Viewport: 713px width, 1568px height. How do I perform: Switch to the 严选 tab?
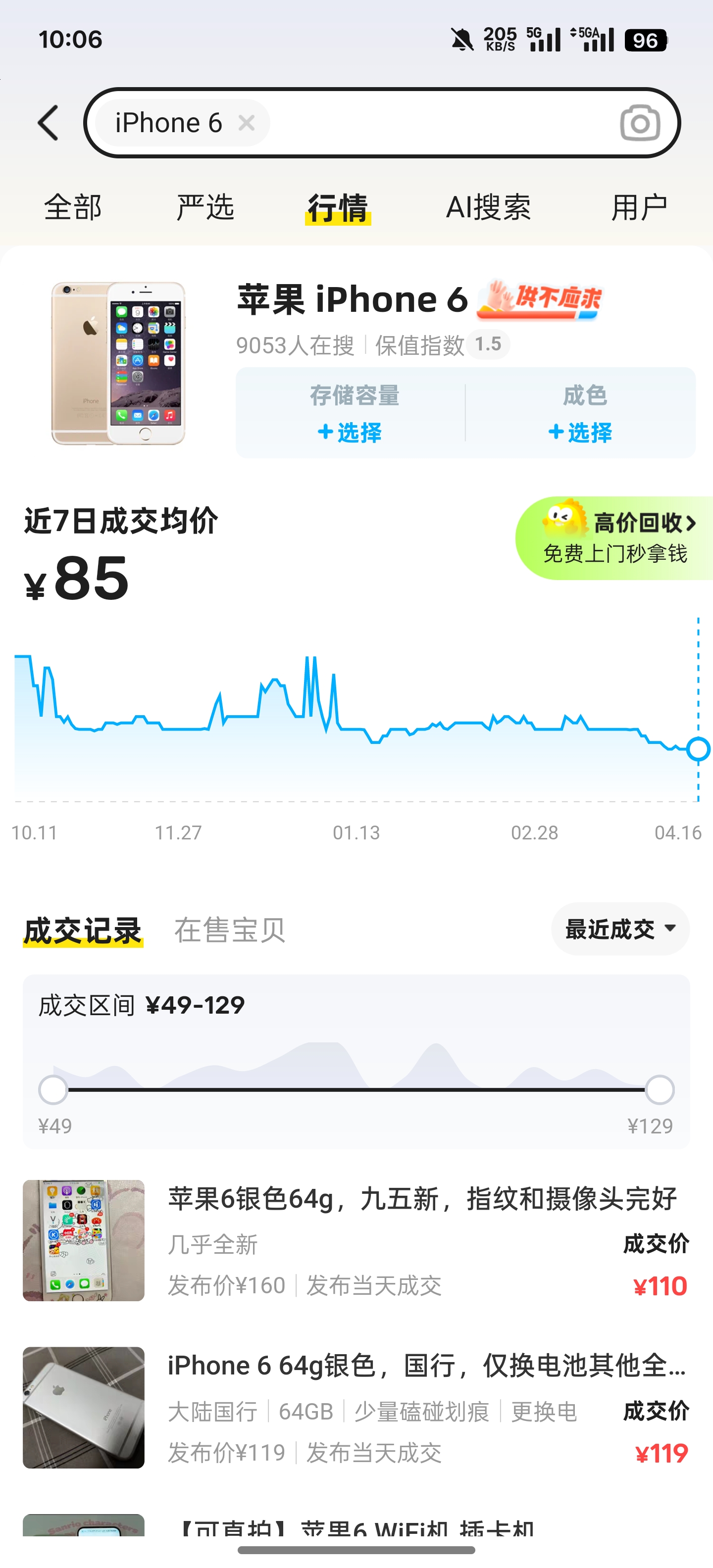point(205,207)
